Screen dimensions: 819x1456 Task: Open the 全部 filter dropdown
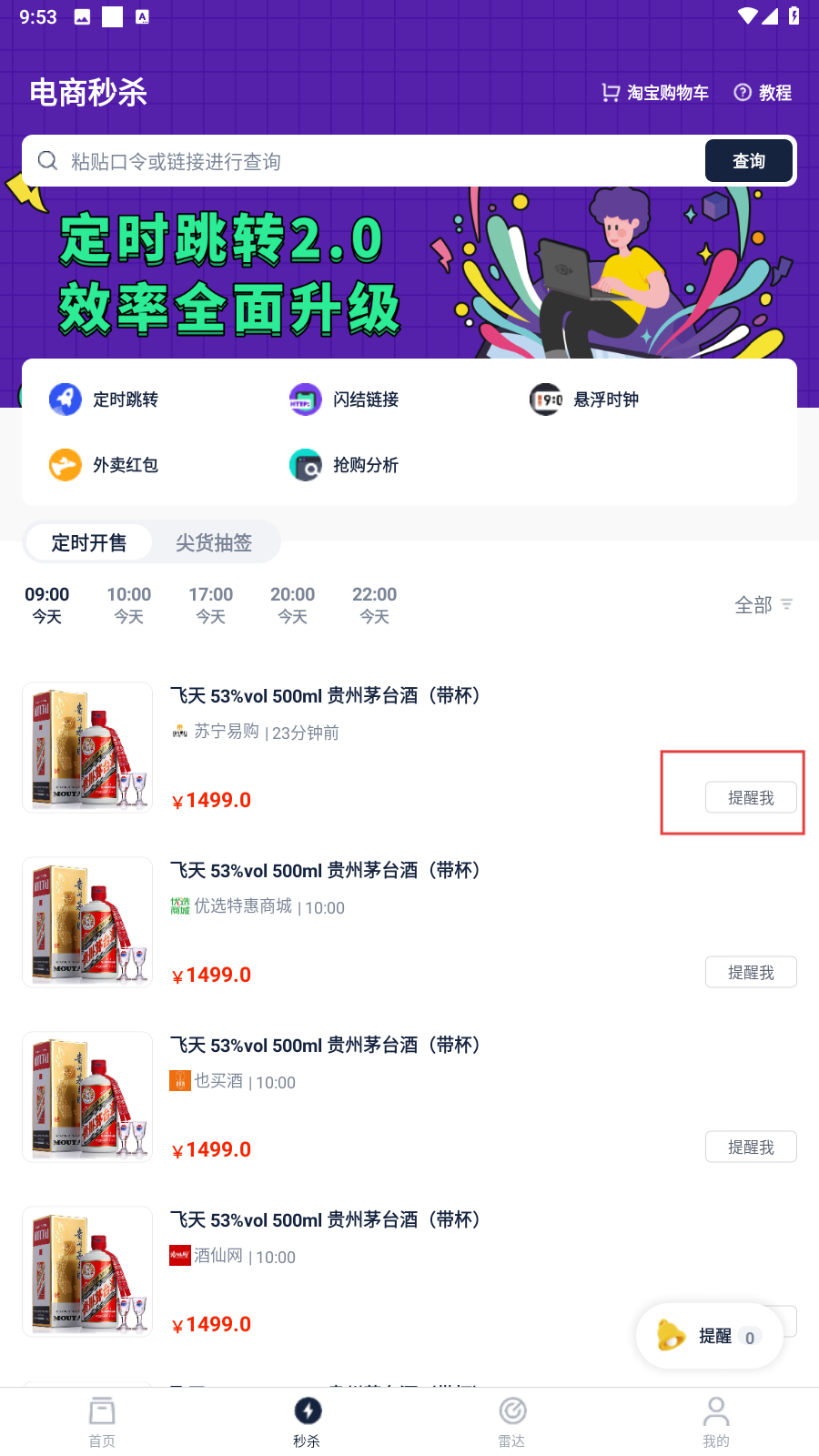pos(763,605)
